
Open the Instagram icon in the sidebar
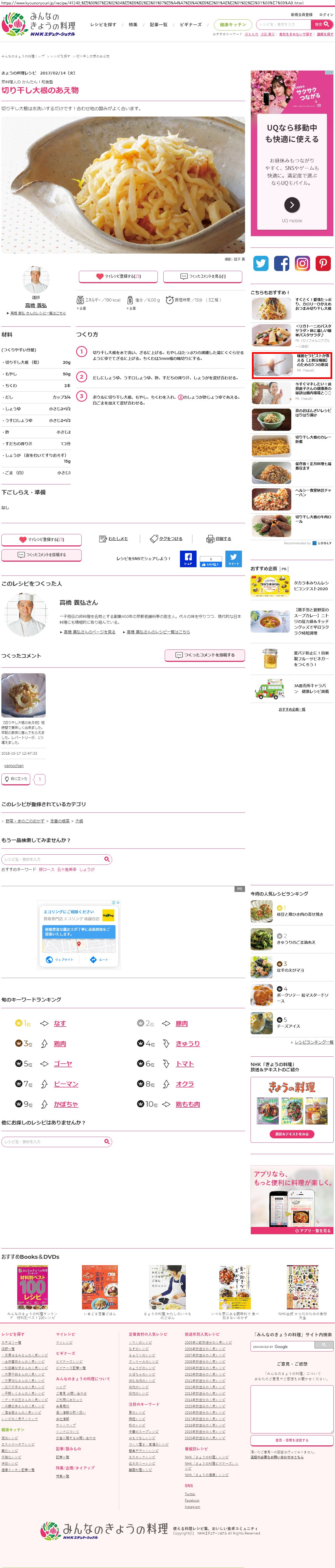(302, 263)
